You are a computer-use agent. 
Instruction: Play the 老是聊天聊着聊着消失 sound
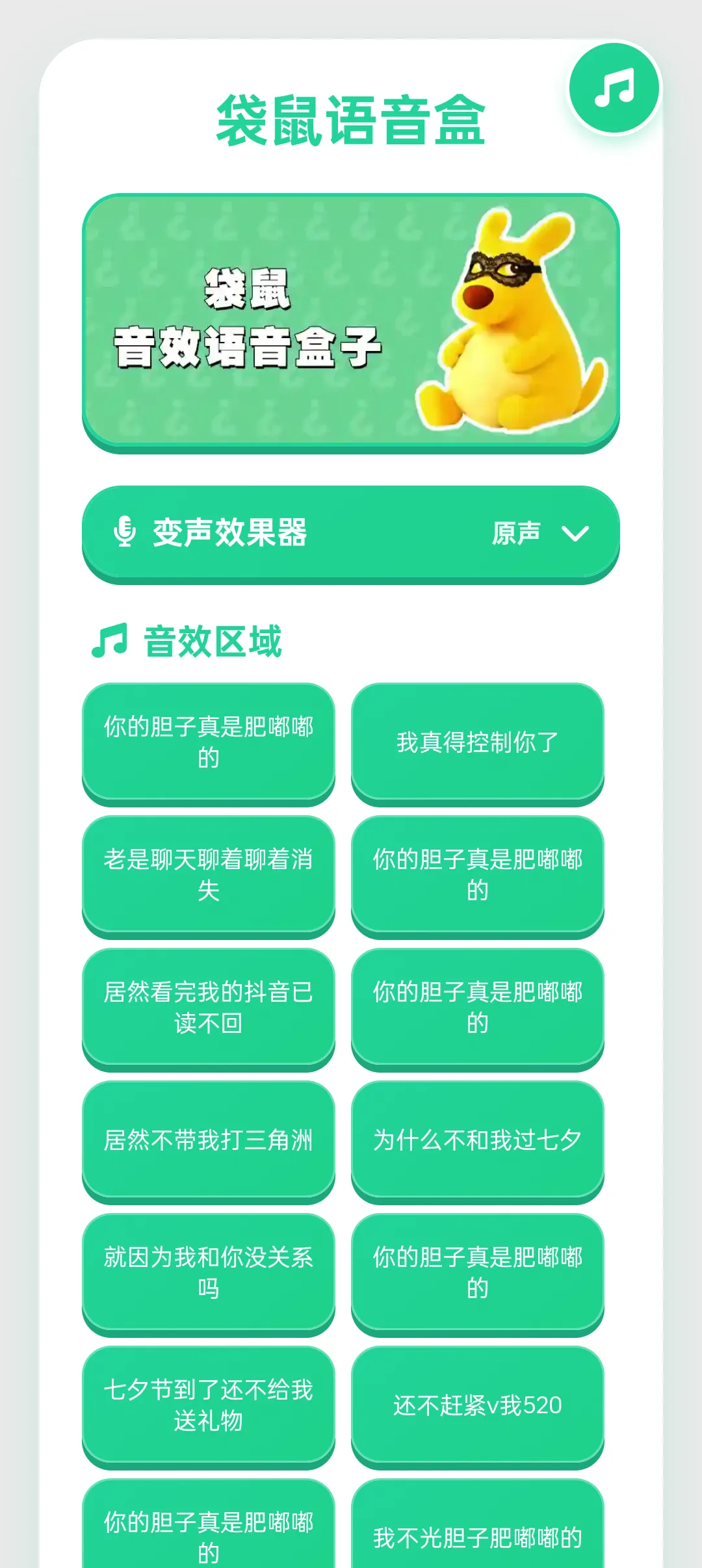point(209,876)
